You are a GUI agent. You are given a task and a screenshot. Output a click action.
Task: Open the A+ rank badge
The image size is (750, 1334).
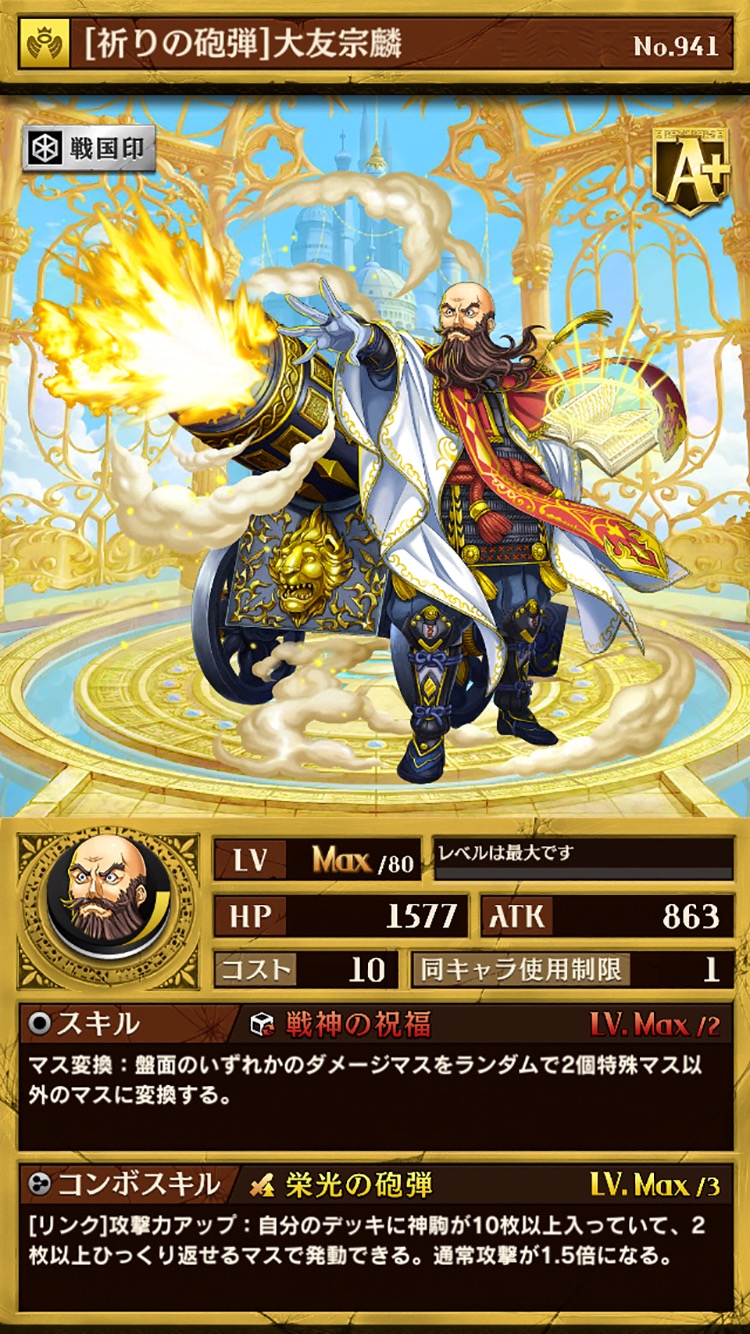click(688, 172)
